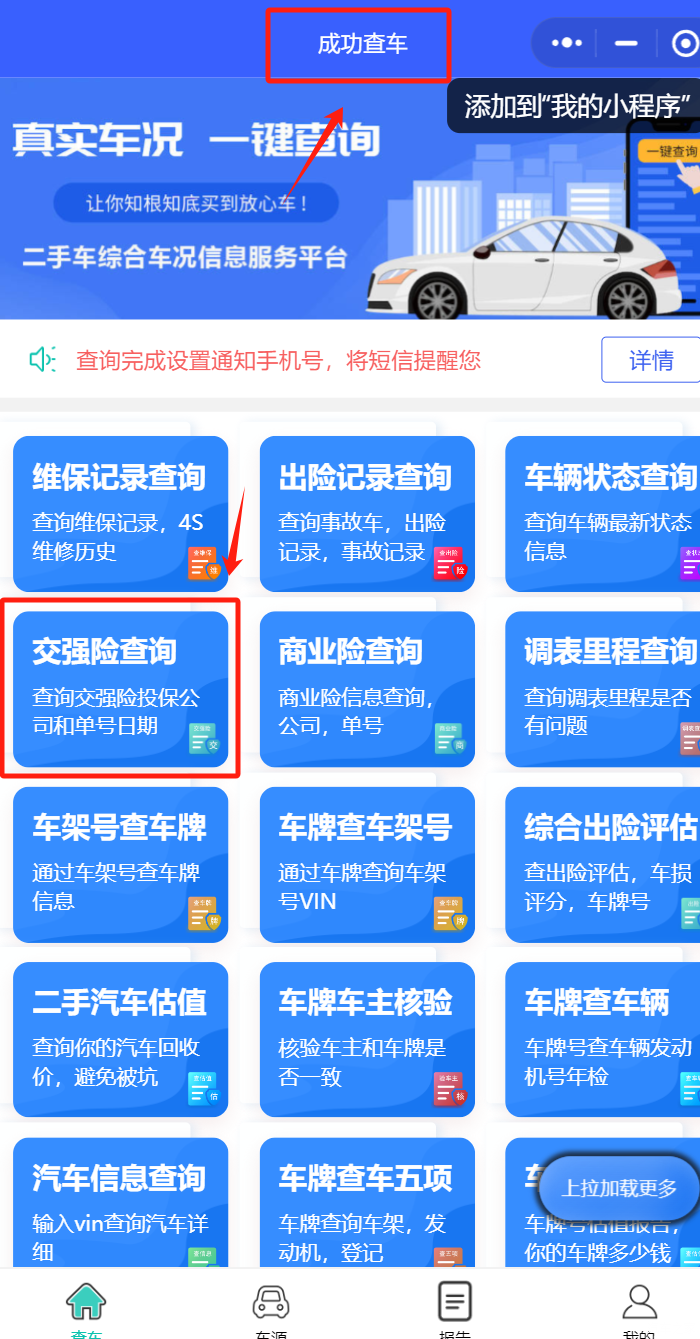
Task: Open 车牌查车架号 card
Action: [x=366, y=864]
